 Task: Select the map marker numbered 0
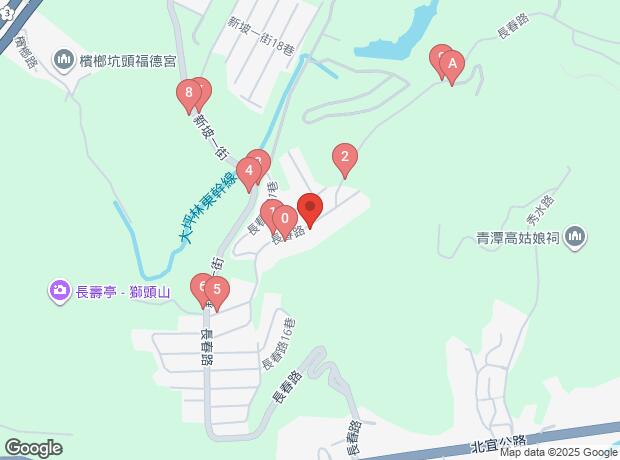[x=285, y=217]
